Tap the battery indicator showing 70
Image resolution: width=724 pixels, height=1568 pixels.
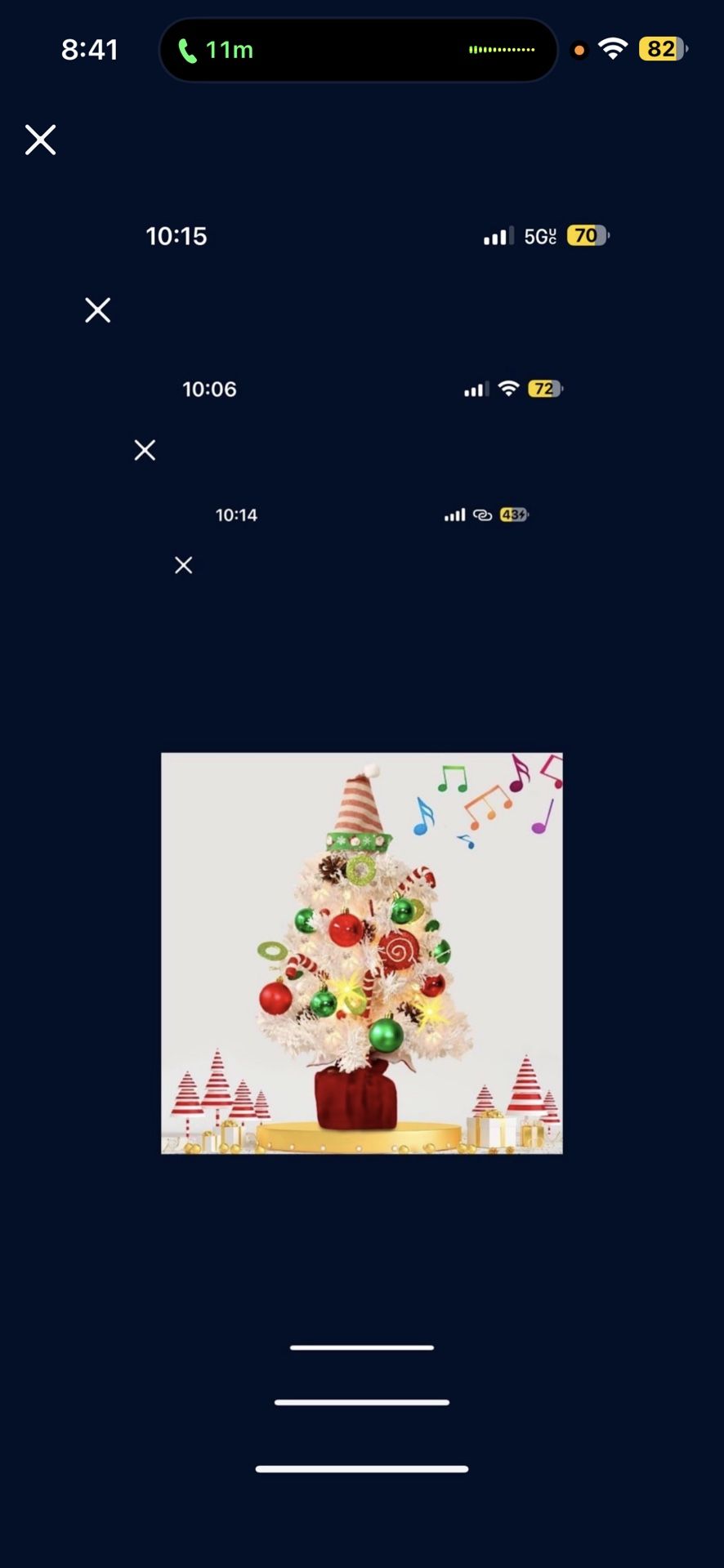(x=585, y=236)
